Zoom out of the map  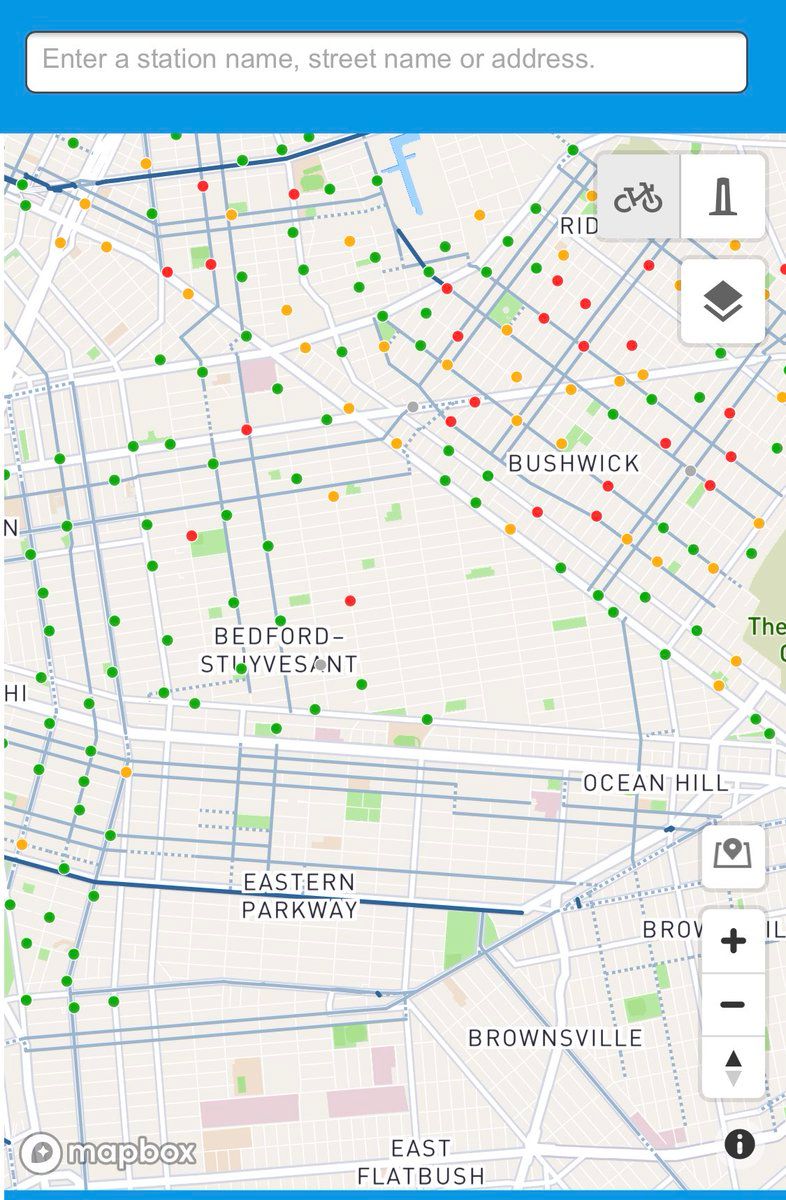(x=733, y=1004)
